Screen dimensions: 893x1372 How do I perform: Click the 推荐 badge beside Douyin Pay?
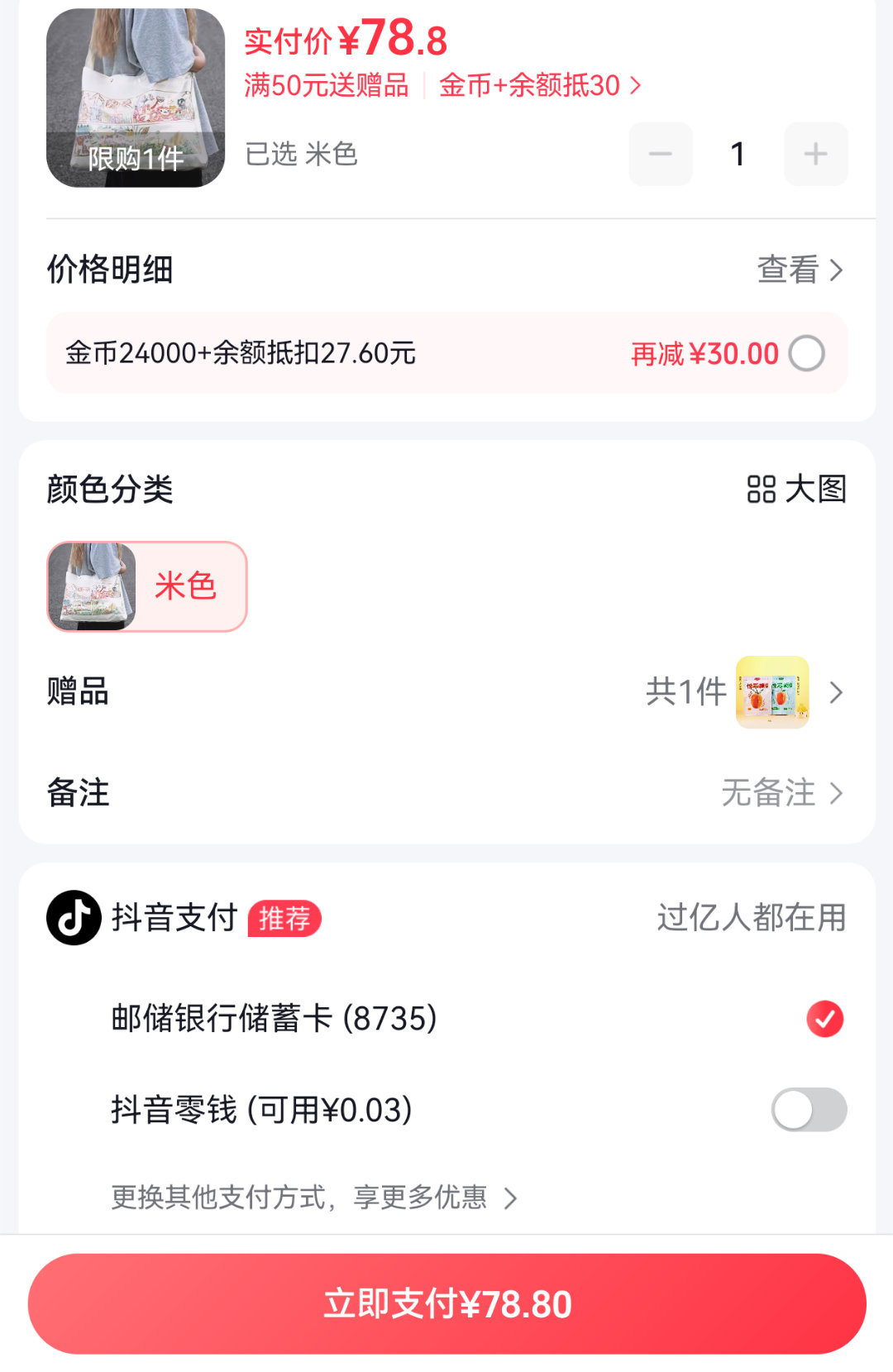pyautogui.click(x=284, y=918)
